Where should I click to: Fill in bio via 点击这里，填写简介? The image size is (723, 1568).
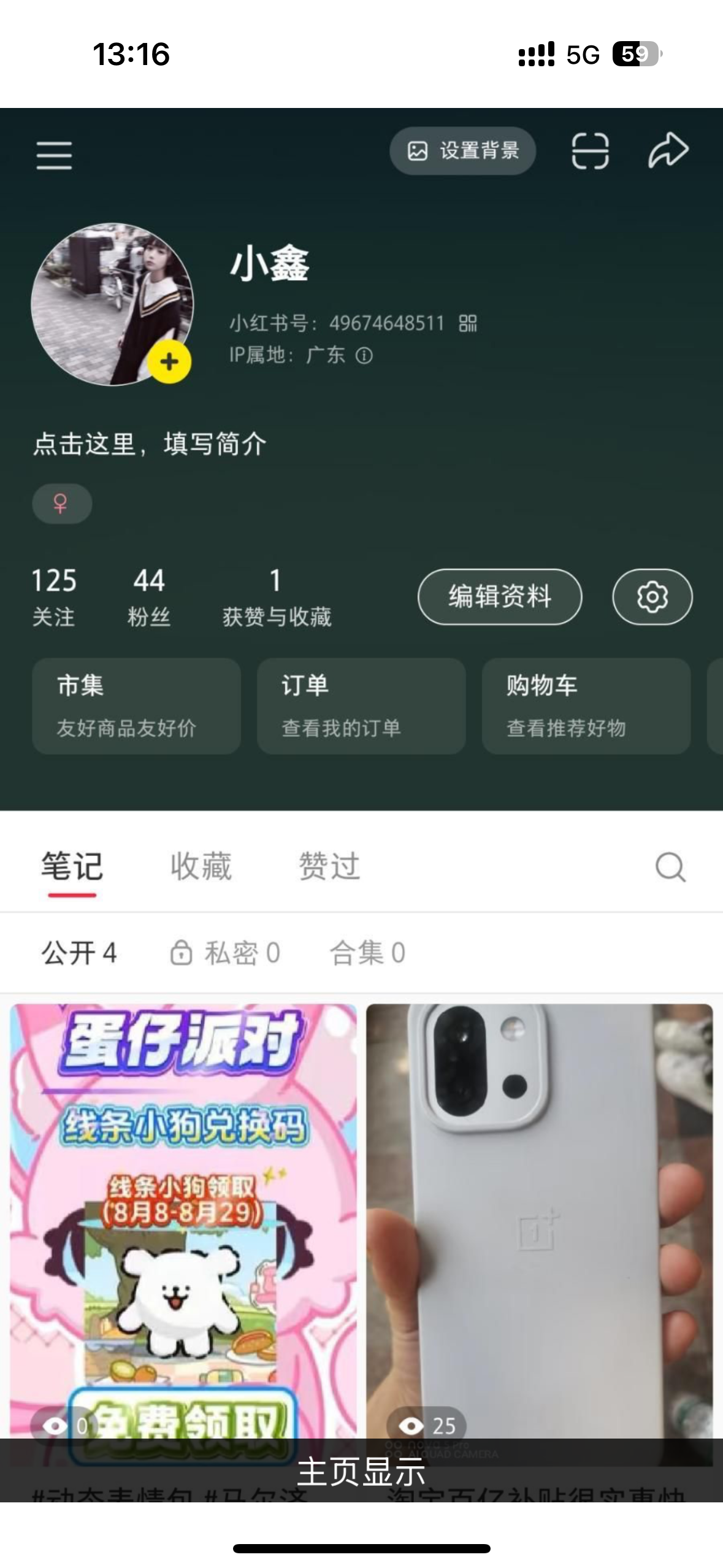click(x=149, y=444)
